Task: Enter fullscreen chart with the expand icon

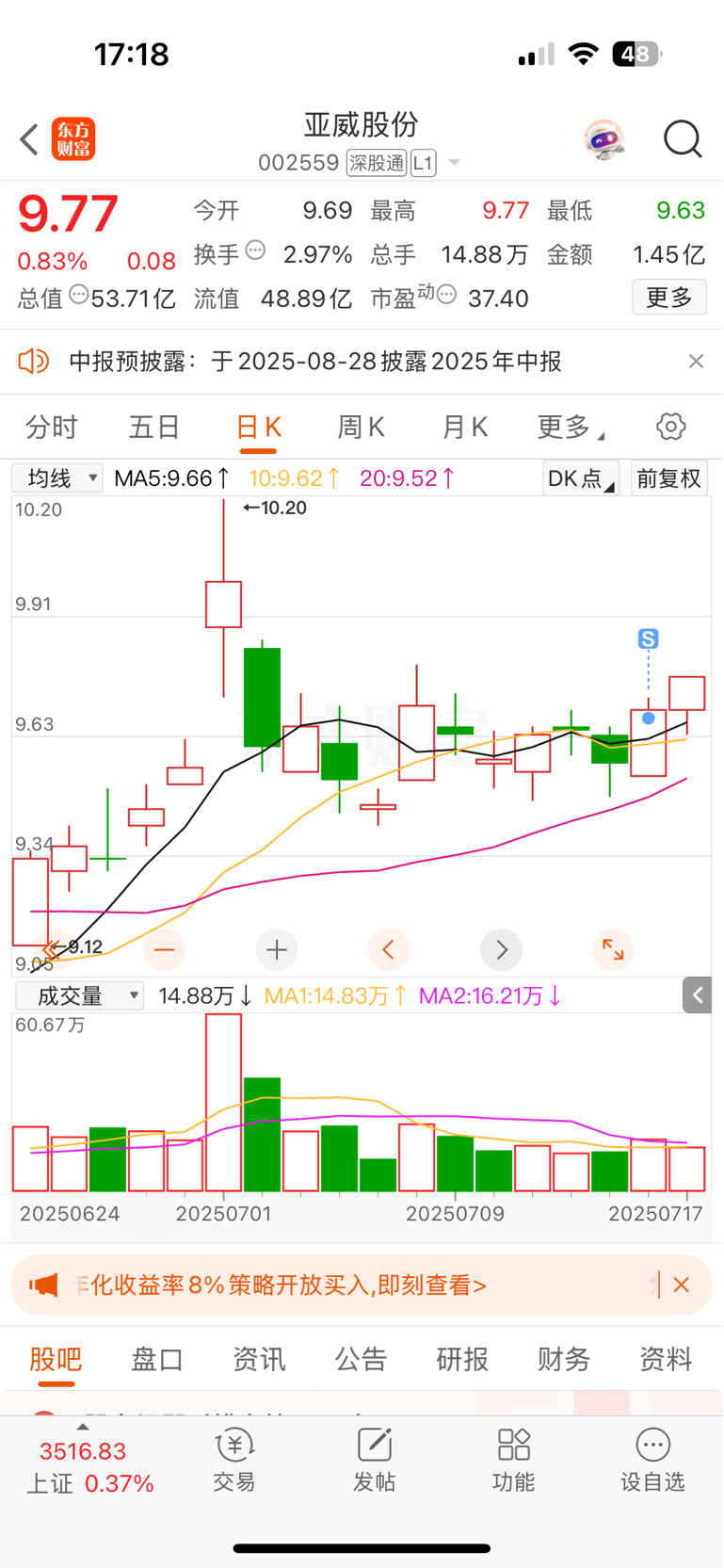Action: [x=613, y=950]
